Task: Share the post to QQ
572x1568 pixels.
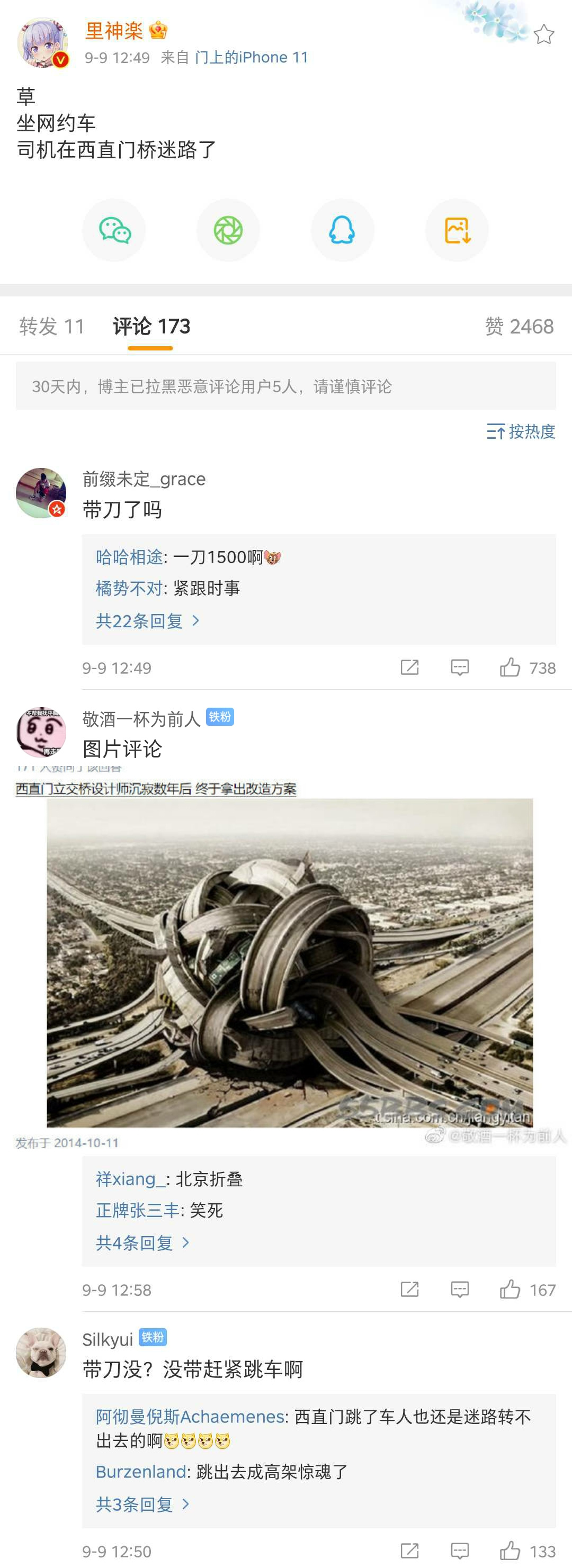Action: (x=342, y=230)
